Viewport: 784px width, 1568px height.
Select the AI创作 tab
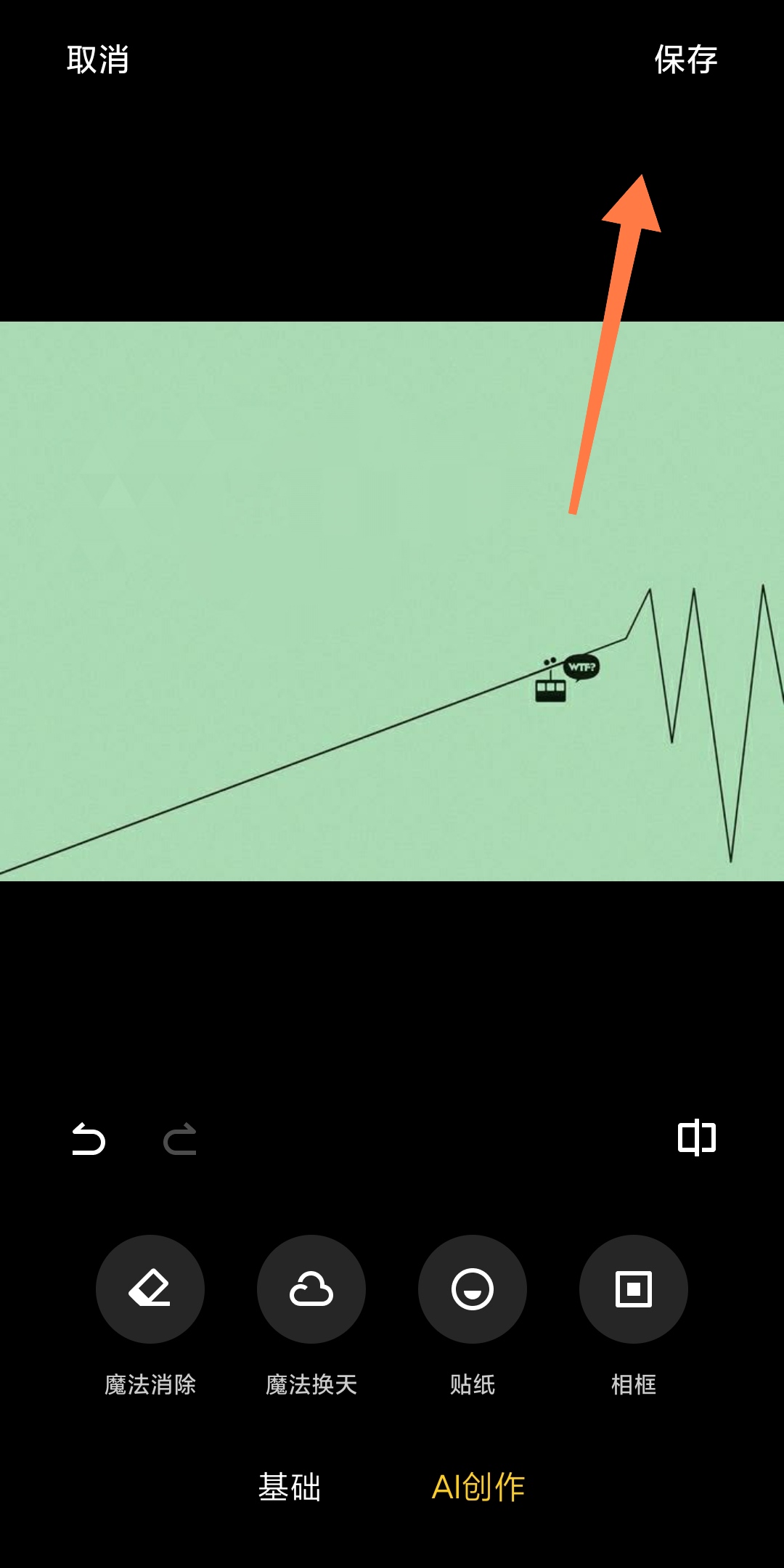click(478, 1487)
